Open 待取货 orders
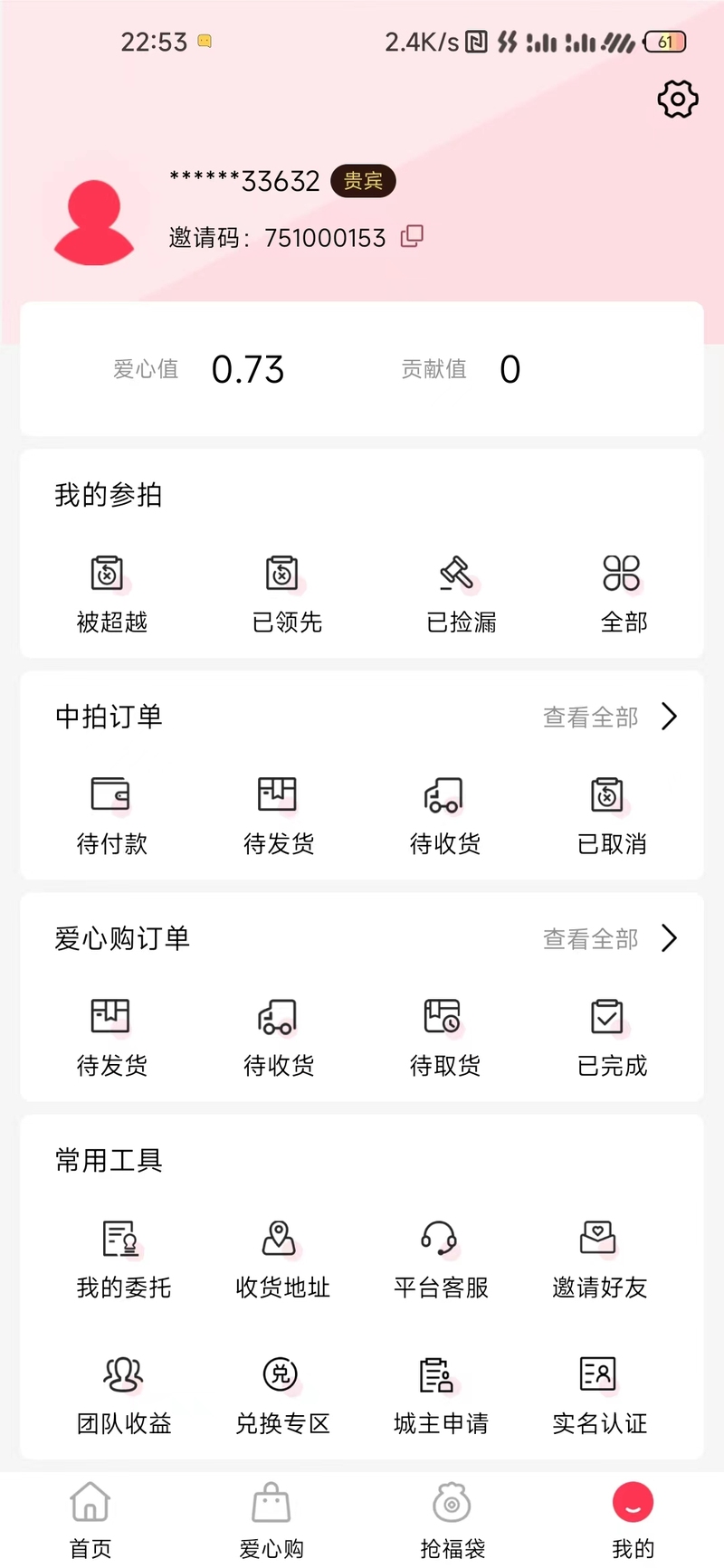The width and height of the screenshot is (724, 1568). tap(444, 1038)
